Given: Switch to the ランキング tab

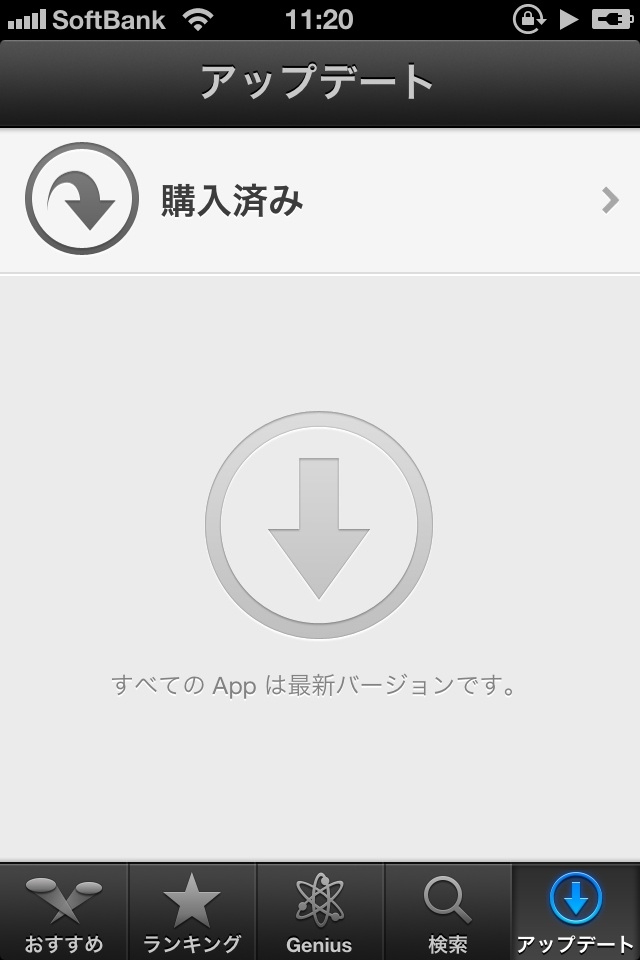Looking at the screenshot, I should [192, 913].
